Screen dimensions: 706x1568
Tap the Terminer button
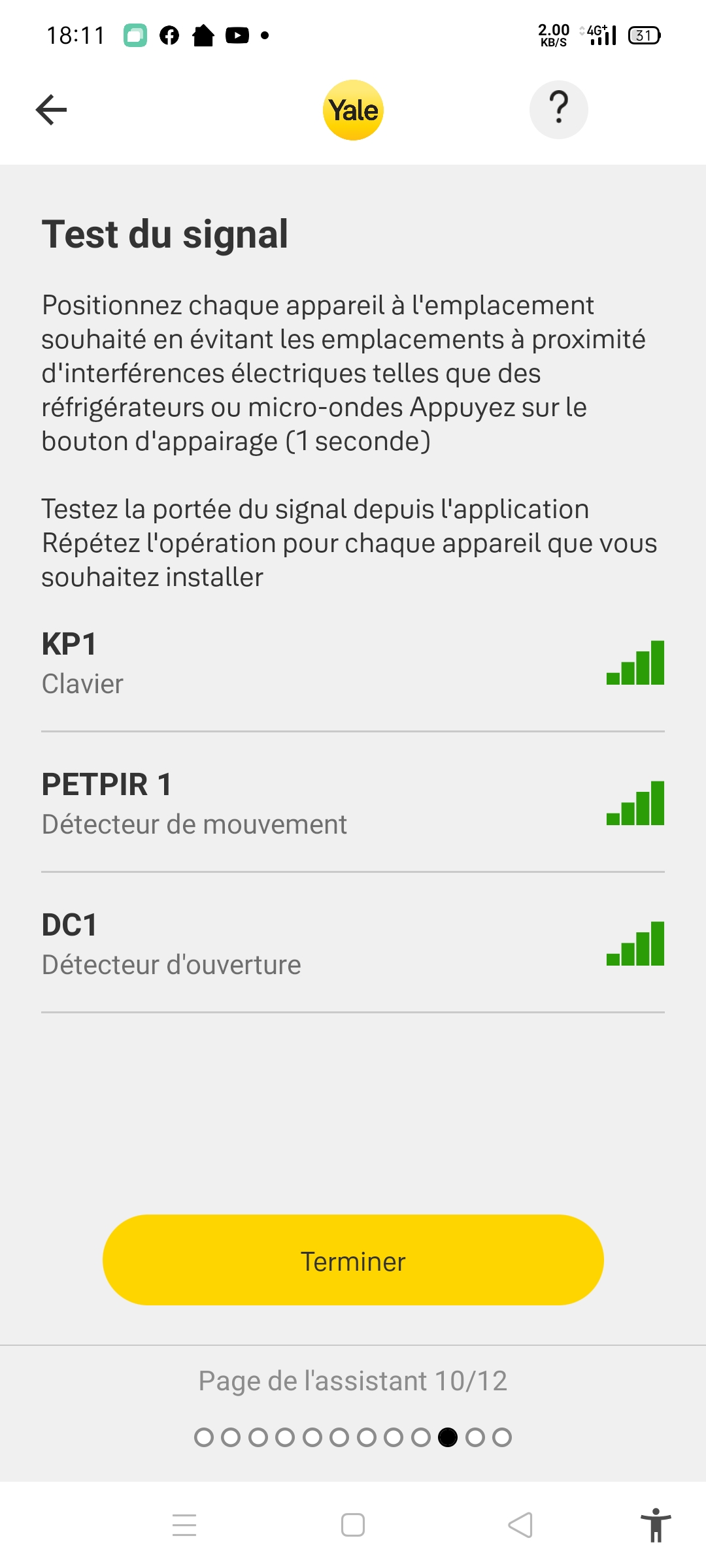coord(353,1260)
